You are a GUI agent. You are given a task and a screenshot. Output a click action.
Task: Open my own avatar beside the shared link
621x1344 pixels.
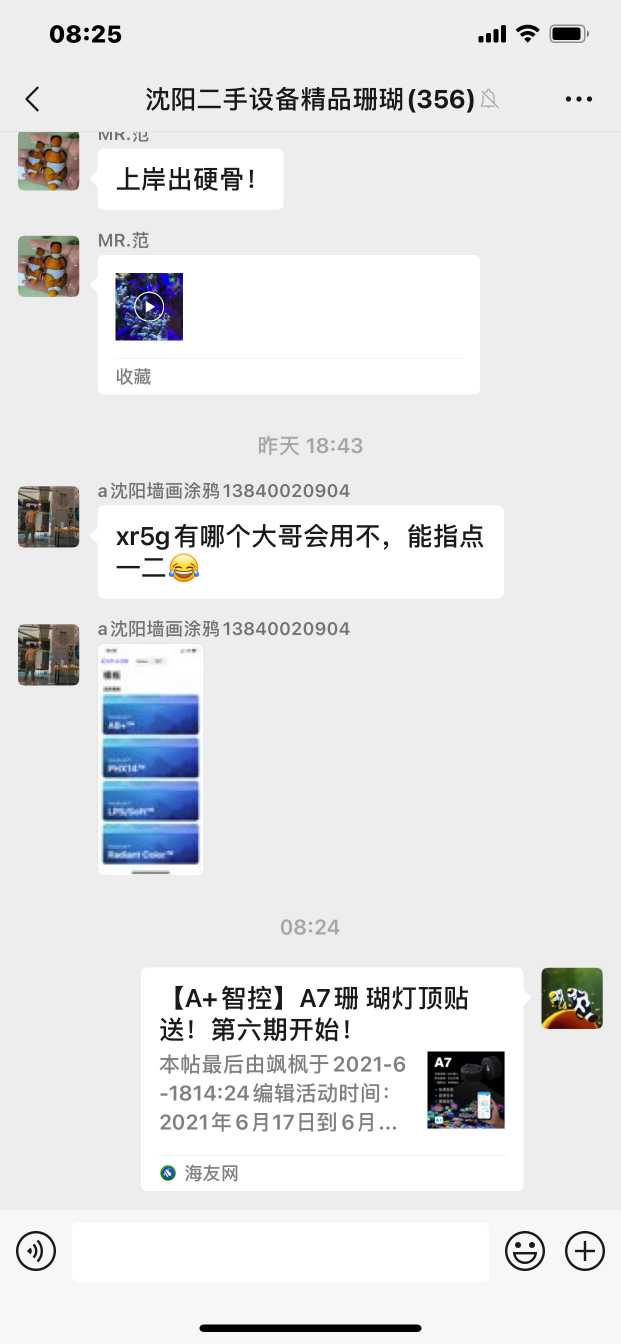point(572,998)
